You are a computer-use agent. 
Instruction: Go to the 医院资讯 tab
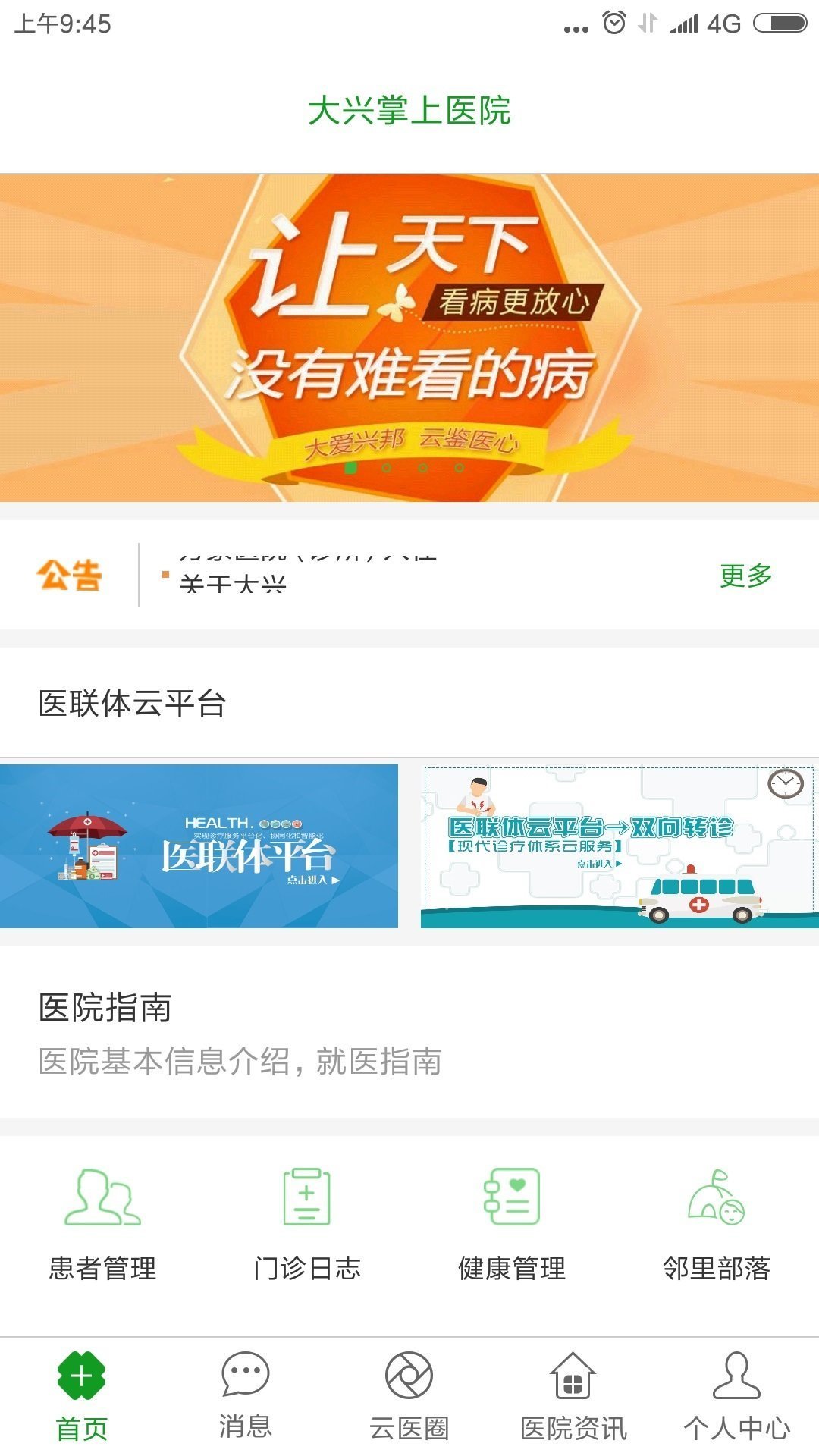[x=573, y=1396]
